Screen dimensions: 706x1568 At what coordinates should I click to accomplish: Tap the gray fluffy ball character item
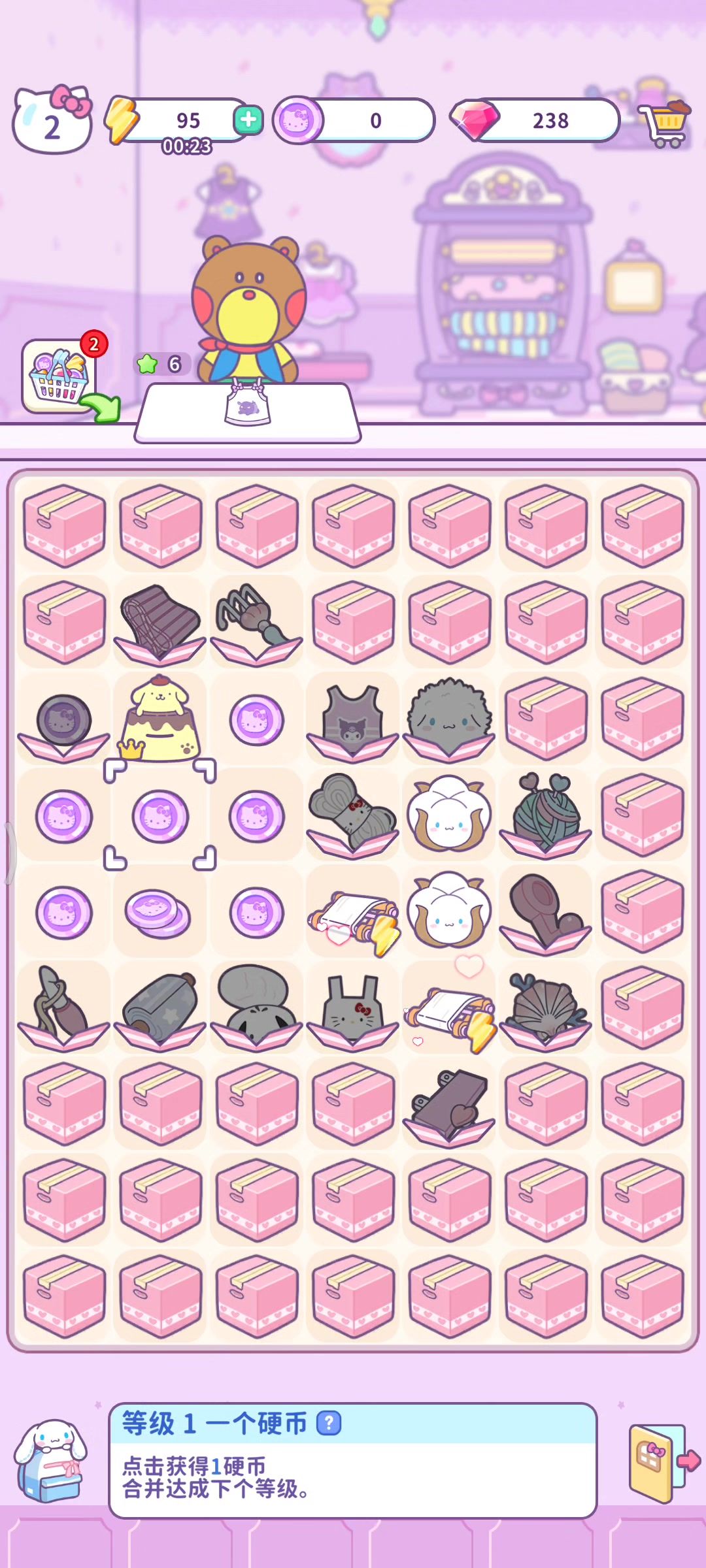point(448,719)
